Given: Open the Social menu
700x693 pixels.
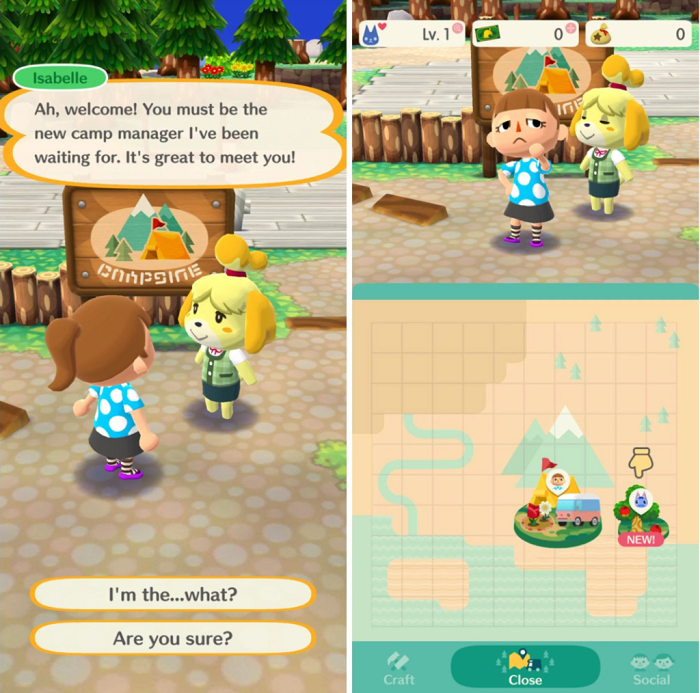Looking at the screenshot, I should click(651, 667).
